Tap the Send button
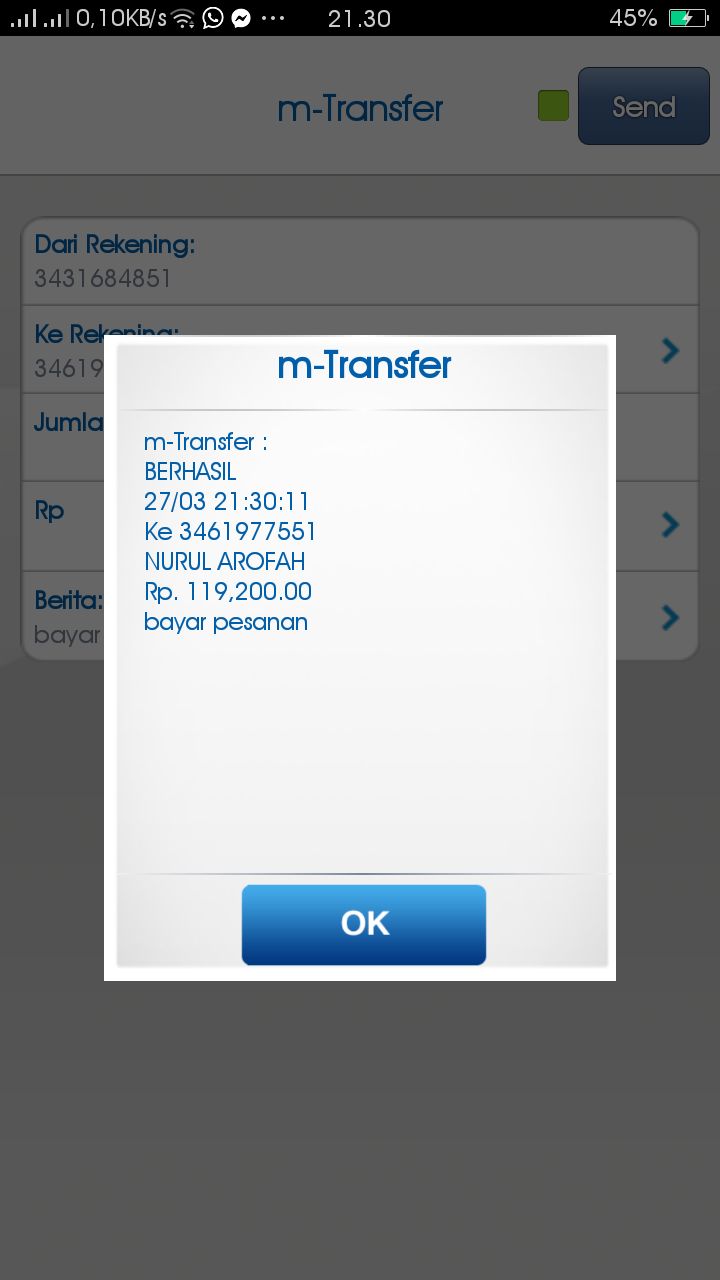The width and height of the screenshot is (720, 1280). tap(643, 107)
